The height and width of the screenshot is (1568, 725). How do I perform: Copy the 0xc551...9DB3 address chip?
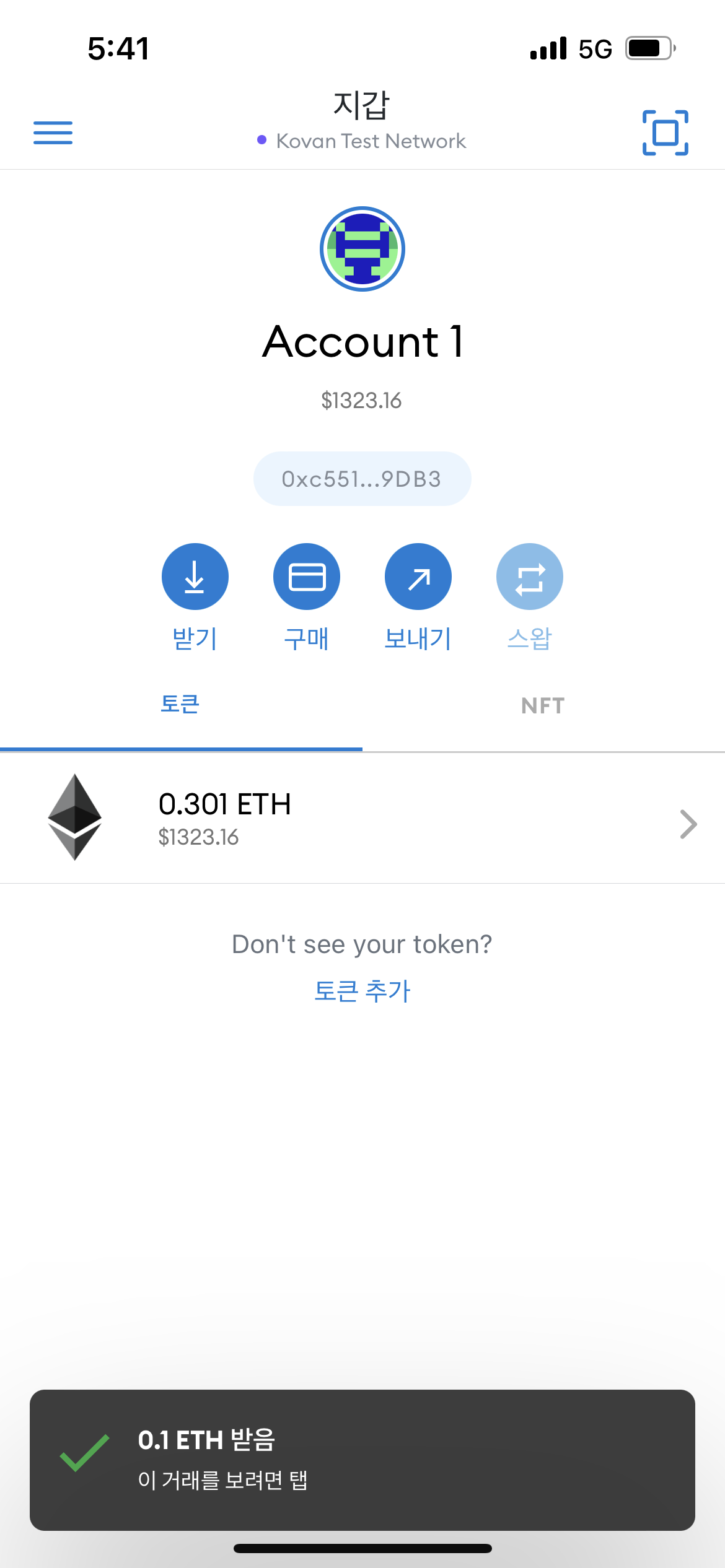click(362, 479)
